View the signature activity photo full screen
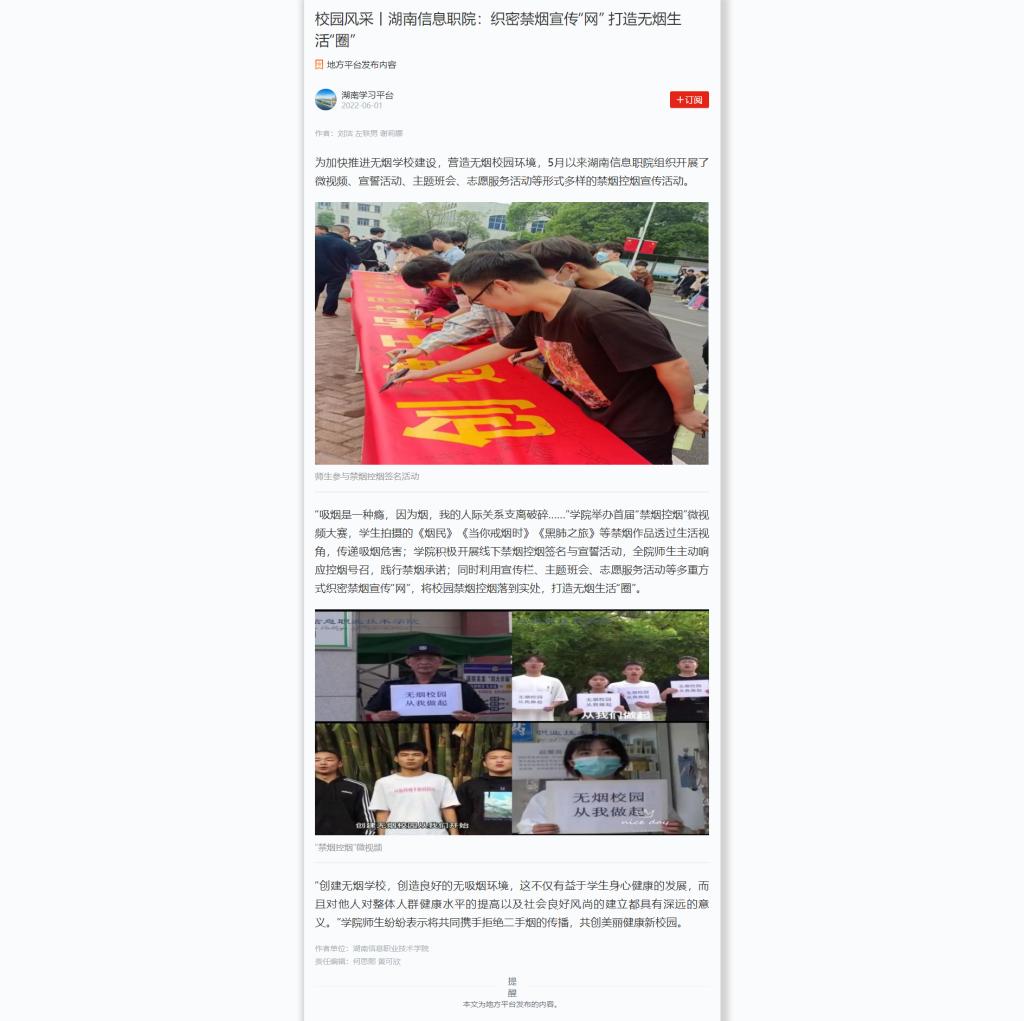 click(x=511, y=333)
